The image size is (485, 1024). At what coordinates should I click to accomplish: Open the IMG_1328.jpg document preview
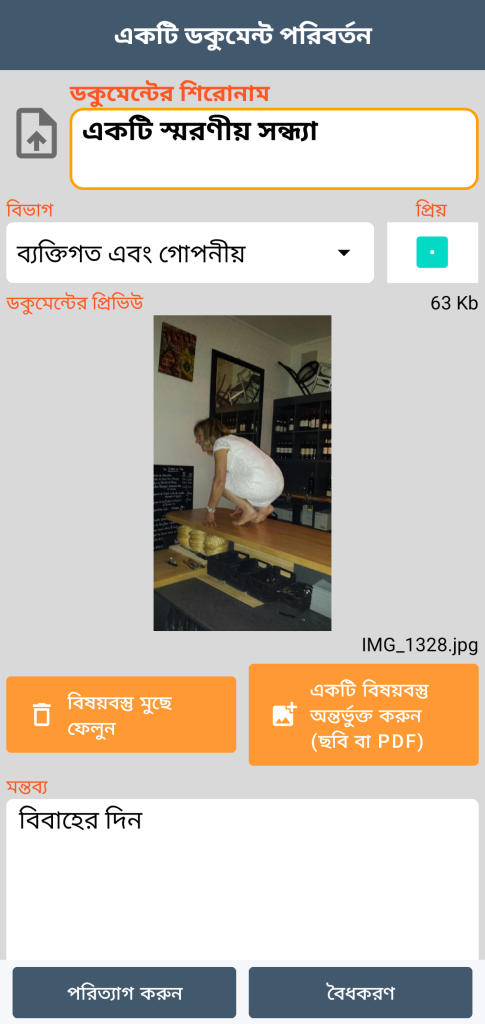pyautogui.click(x=242, y=473)
